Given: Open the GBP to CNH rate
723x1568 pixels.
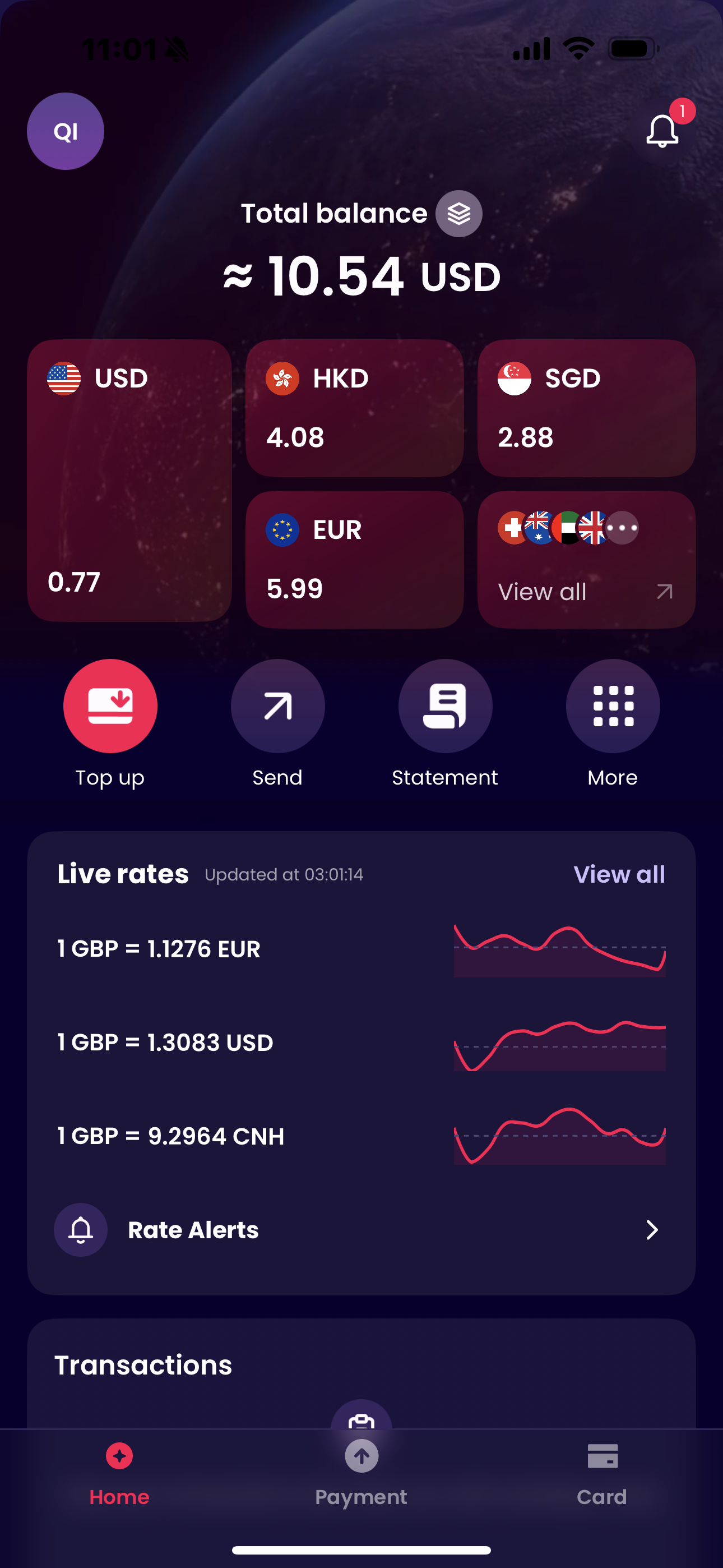Looking at the screenshot, I should coord(361,1136).
